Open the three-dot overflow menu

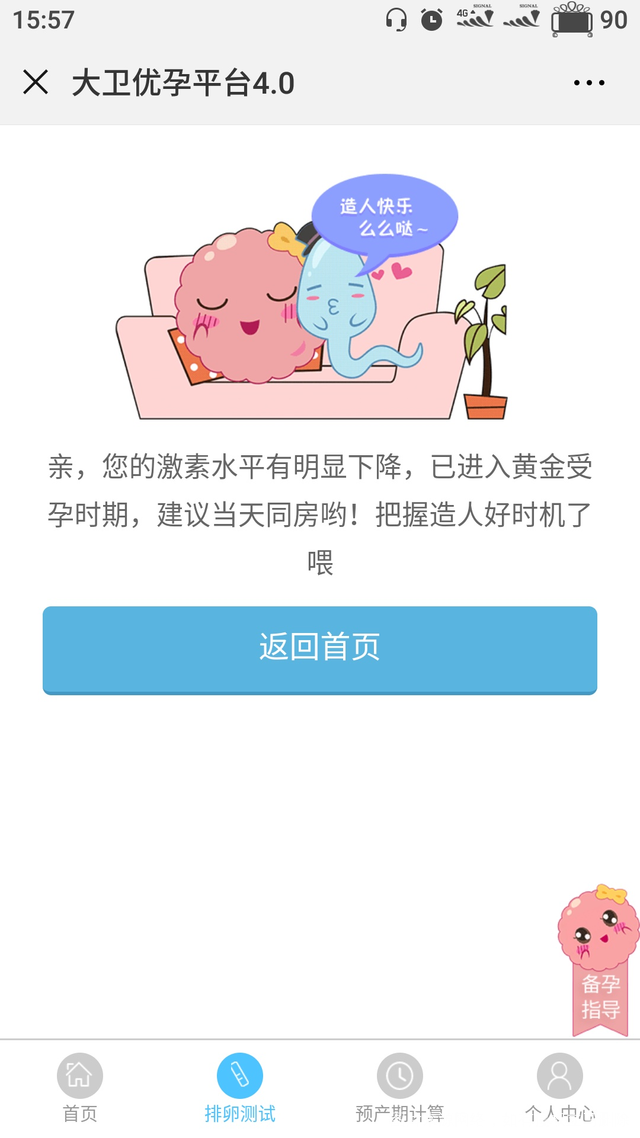(x=589, y=83)
